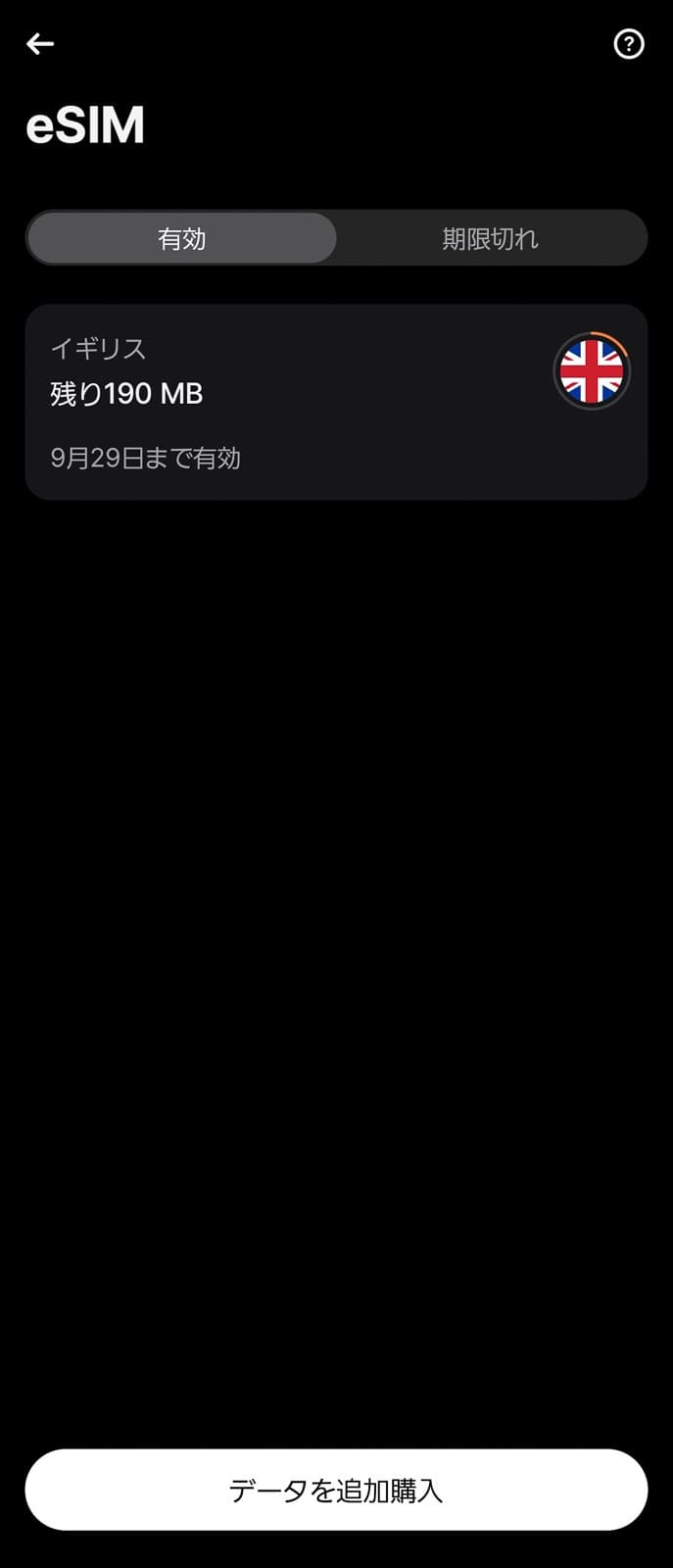
Task: Open the イギリス eSIM card
Action: (x=336, y=402)
